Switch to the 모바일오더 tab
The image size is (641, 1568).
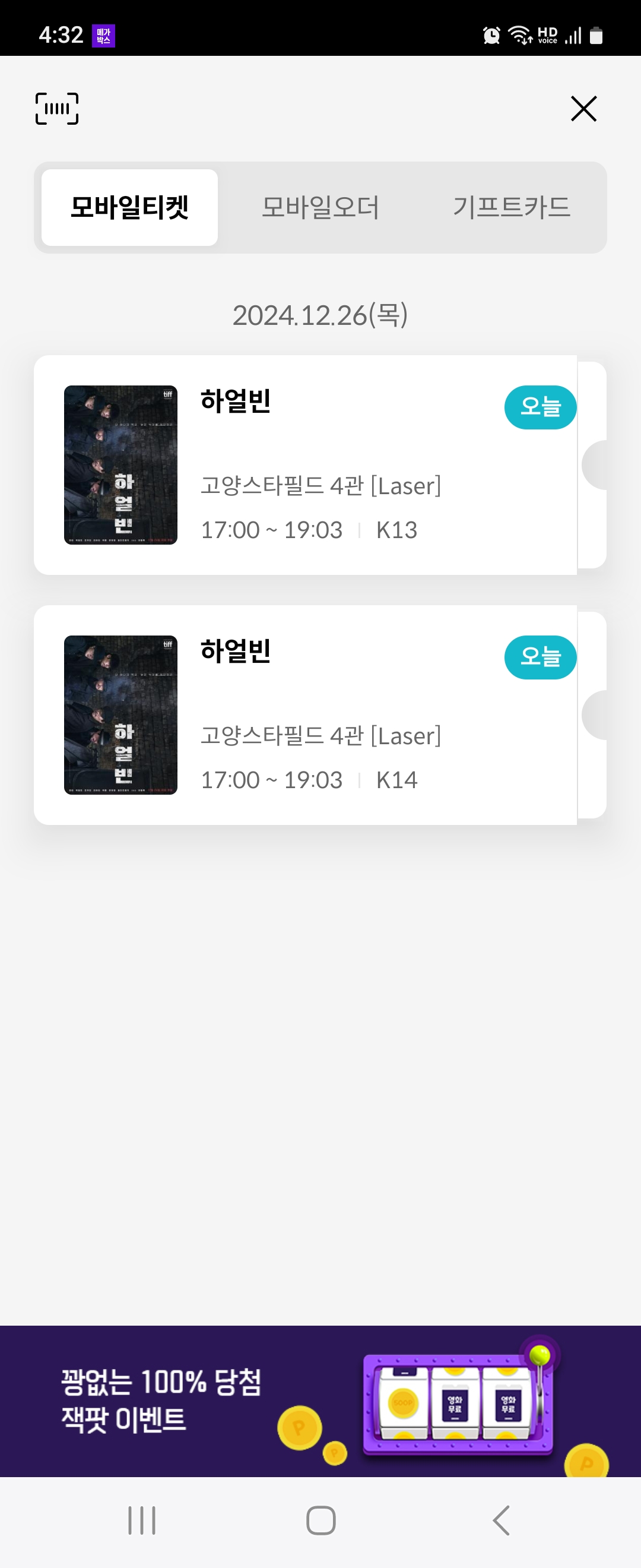point(320,207)
